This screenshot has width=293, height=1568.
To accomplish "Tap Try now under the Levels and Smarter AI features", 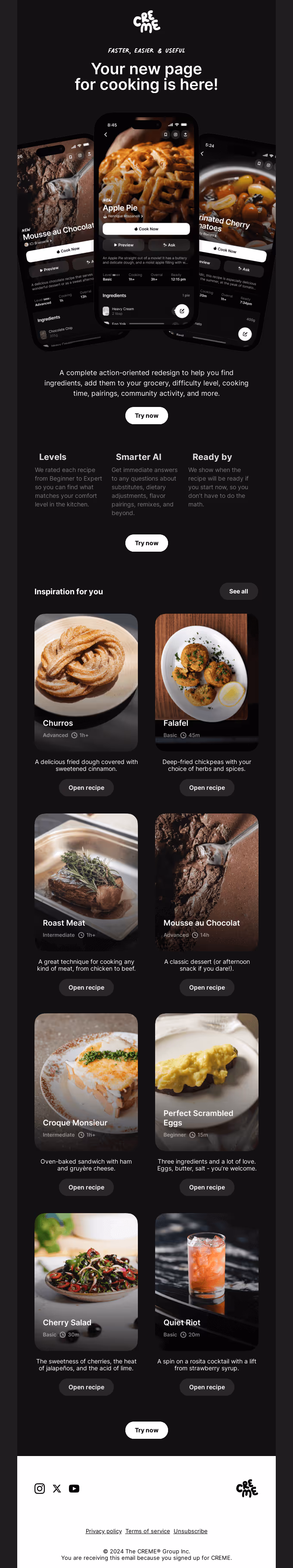I will 147,543.
